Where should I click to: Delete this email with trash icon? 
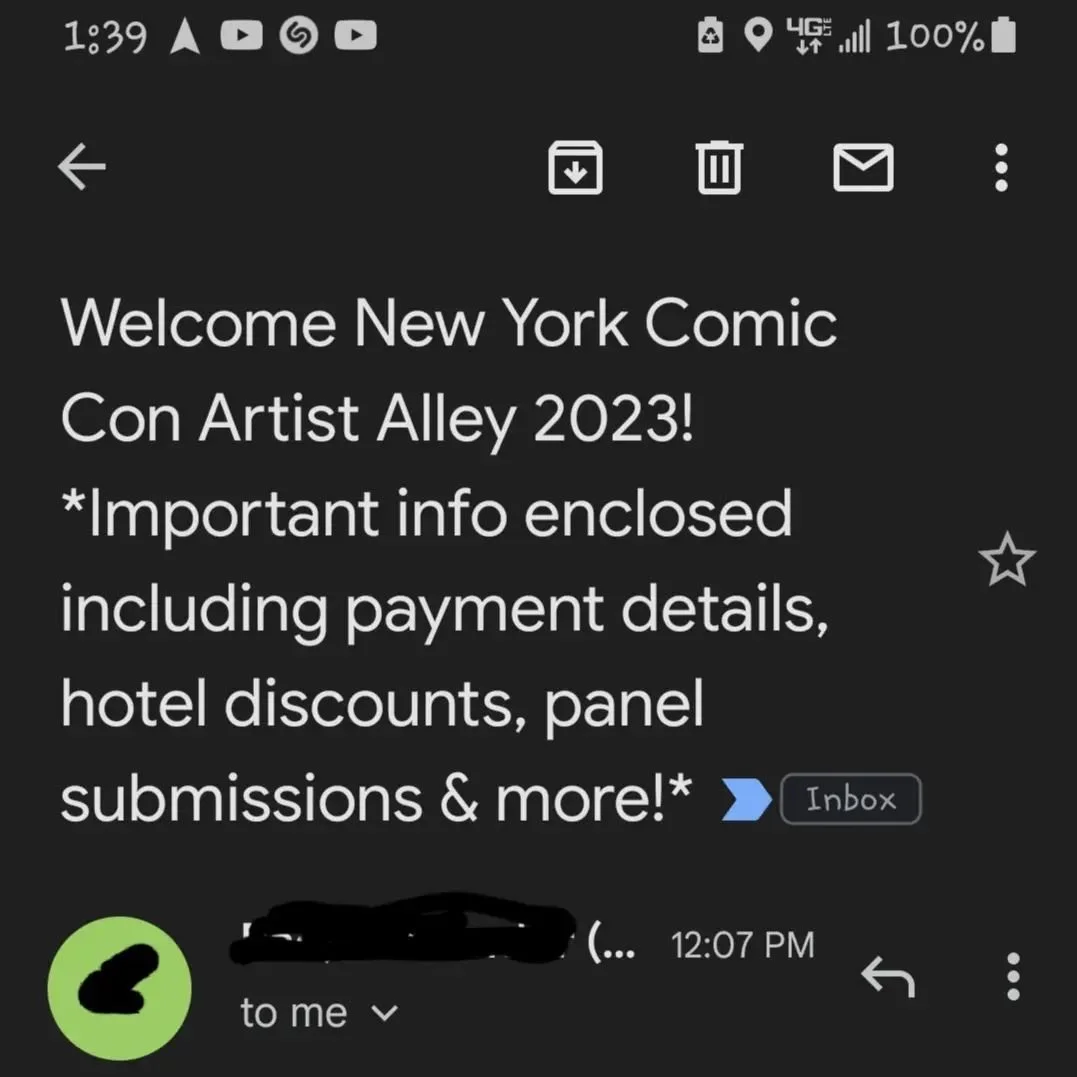(x=719, y=167)
